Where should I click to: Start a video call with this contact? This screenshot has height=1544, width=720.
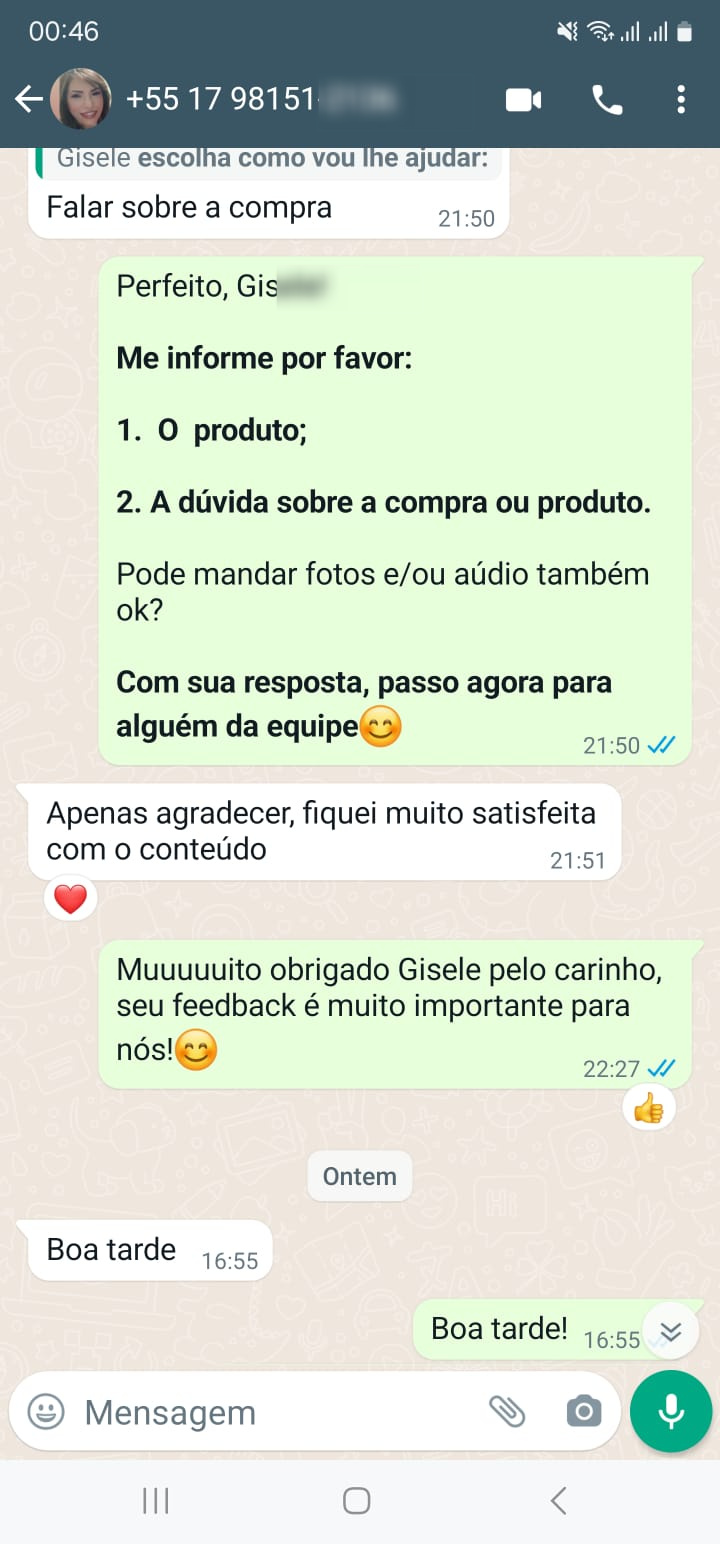[523, 99]
